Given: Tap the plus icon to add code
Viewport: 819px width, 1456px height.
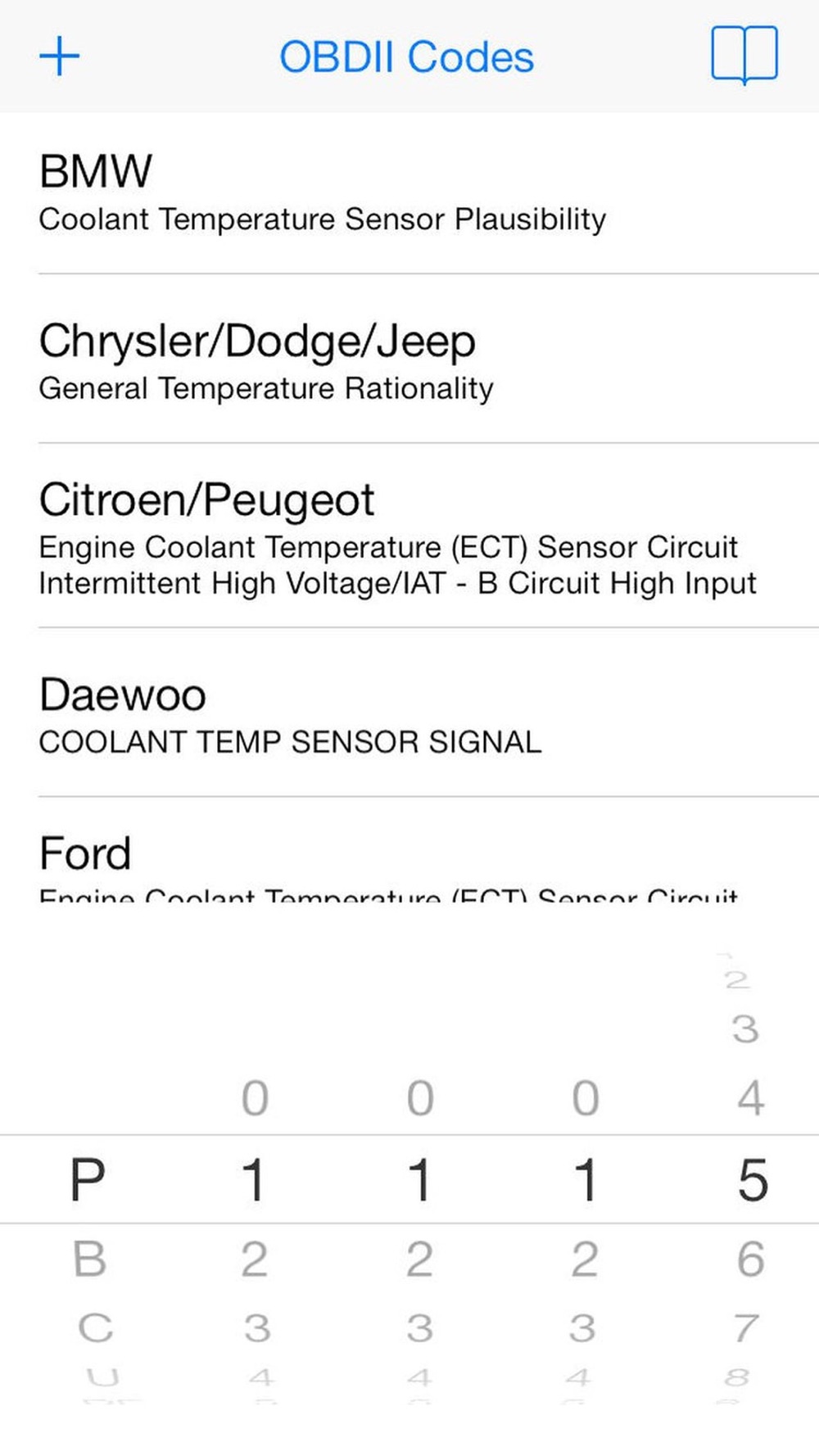Looking at the screenshot, I should pyautogui.click(x=60, y=57).
